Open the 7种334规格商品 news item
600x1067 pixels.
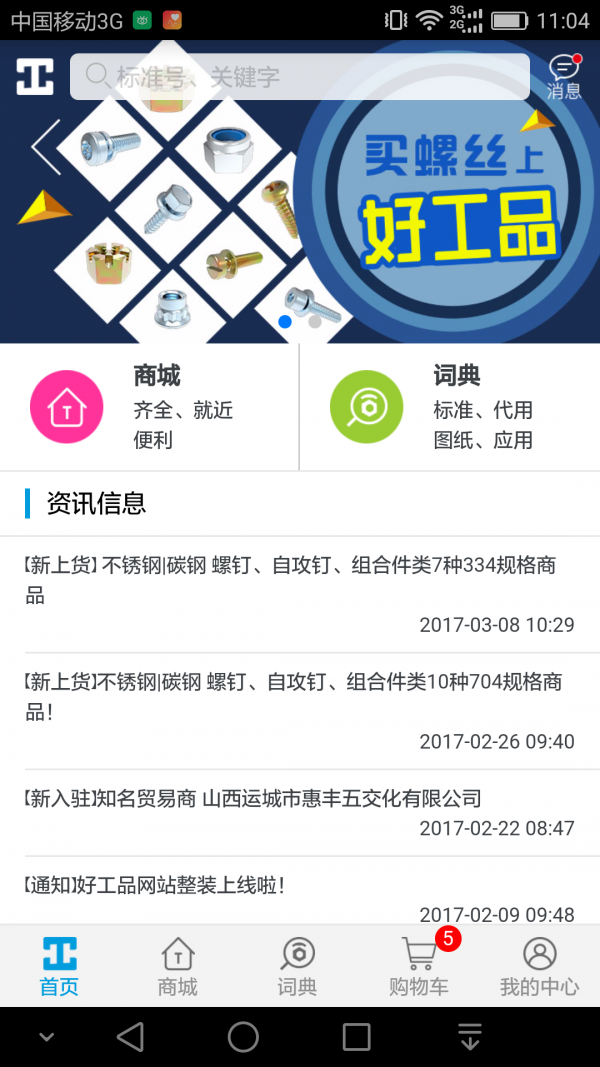pos(300,594)
